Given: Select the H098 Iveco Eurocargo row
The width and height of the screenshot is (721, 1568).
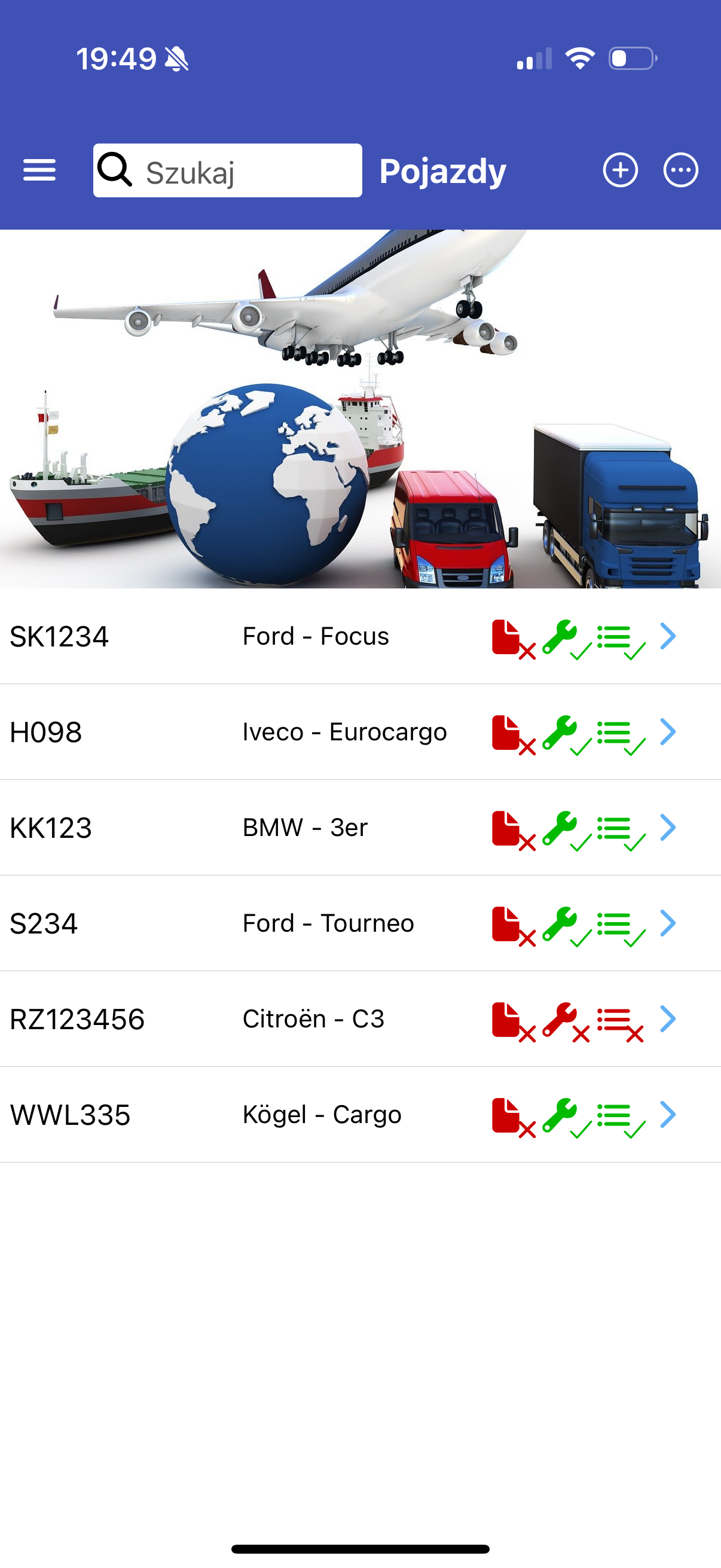Looking at the screenshot, I should point(243,731).
